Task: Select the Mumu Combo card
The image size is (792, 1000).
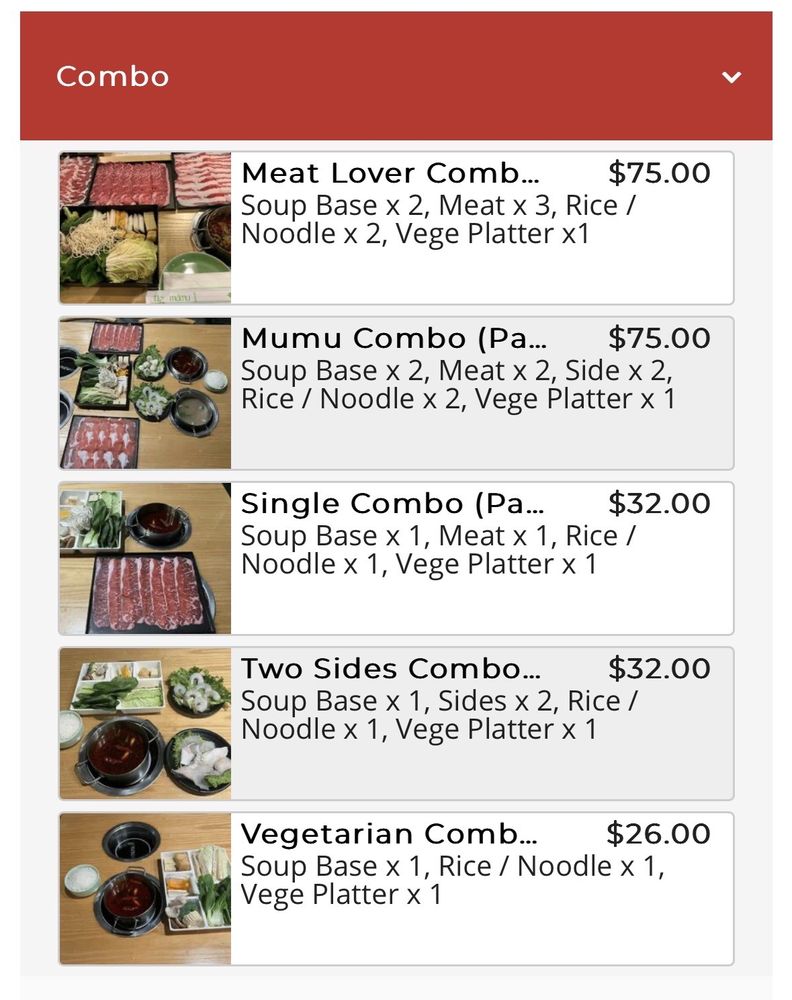Action: 396,393
